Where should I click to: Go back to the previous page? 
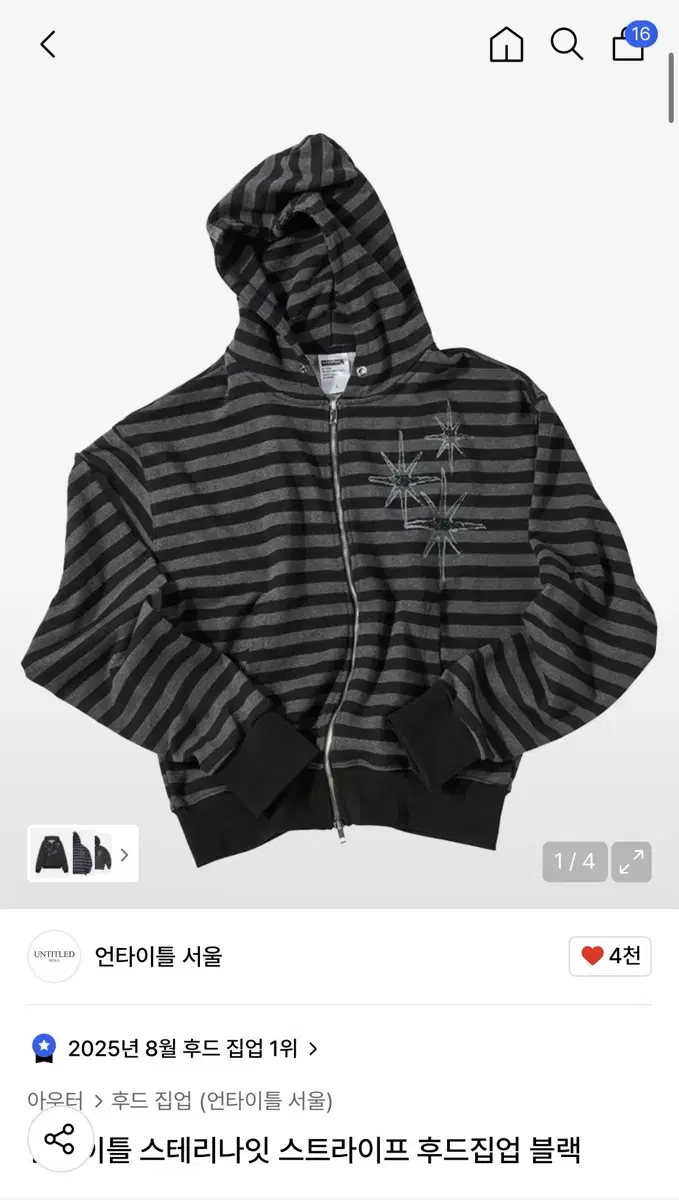pyautogui.click(x=48, y=45)
